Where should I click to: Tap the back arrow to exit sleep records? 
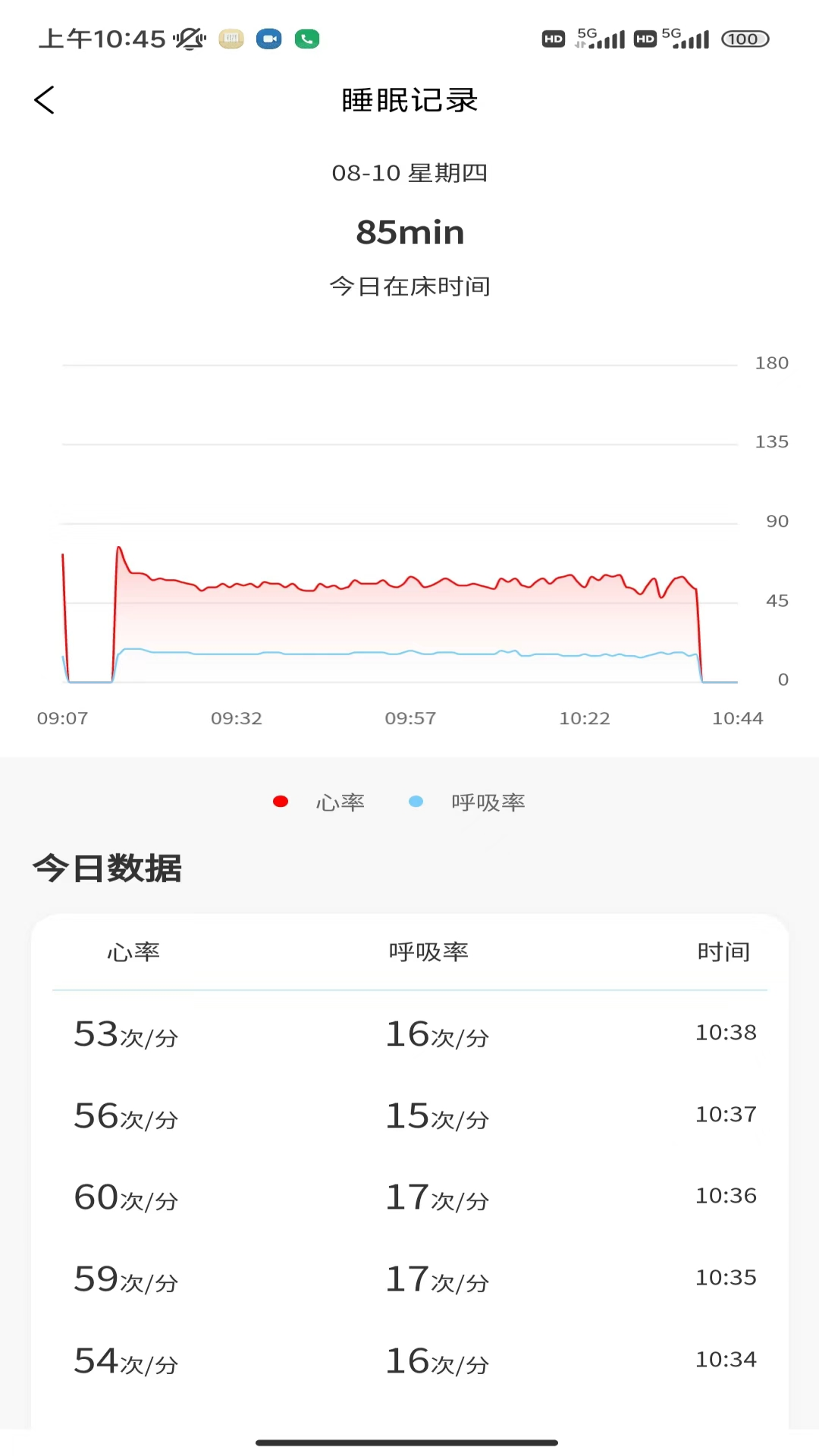point(45,99)
